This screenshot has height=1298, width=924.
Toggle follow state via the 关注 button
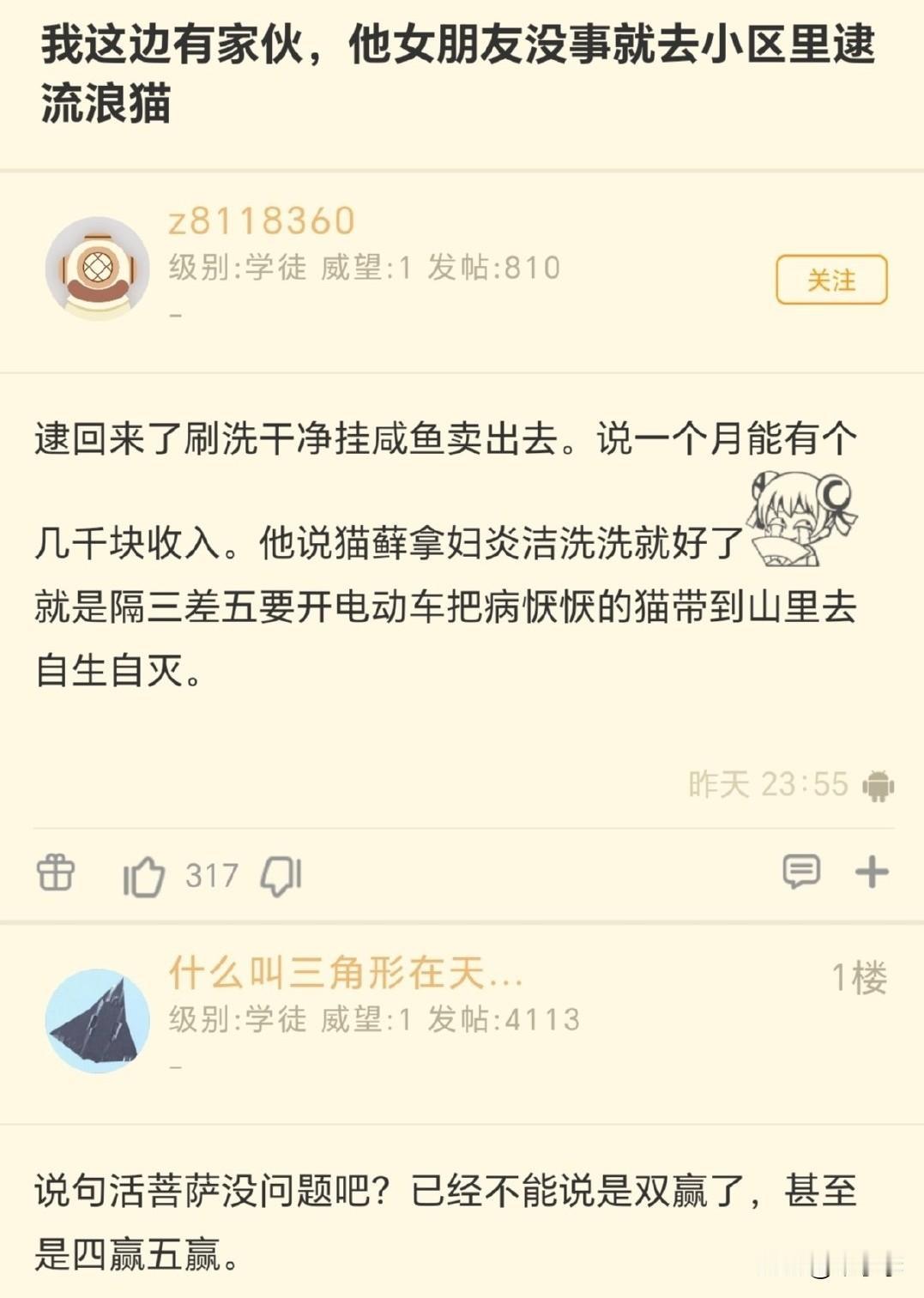click(x=830, y=280)
